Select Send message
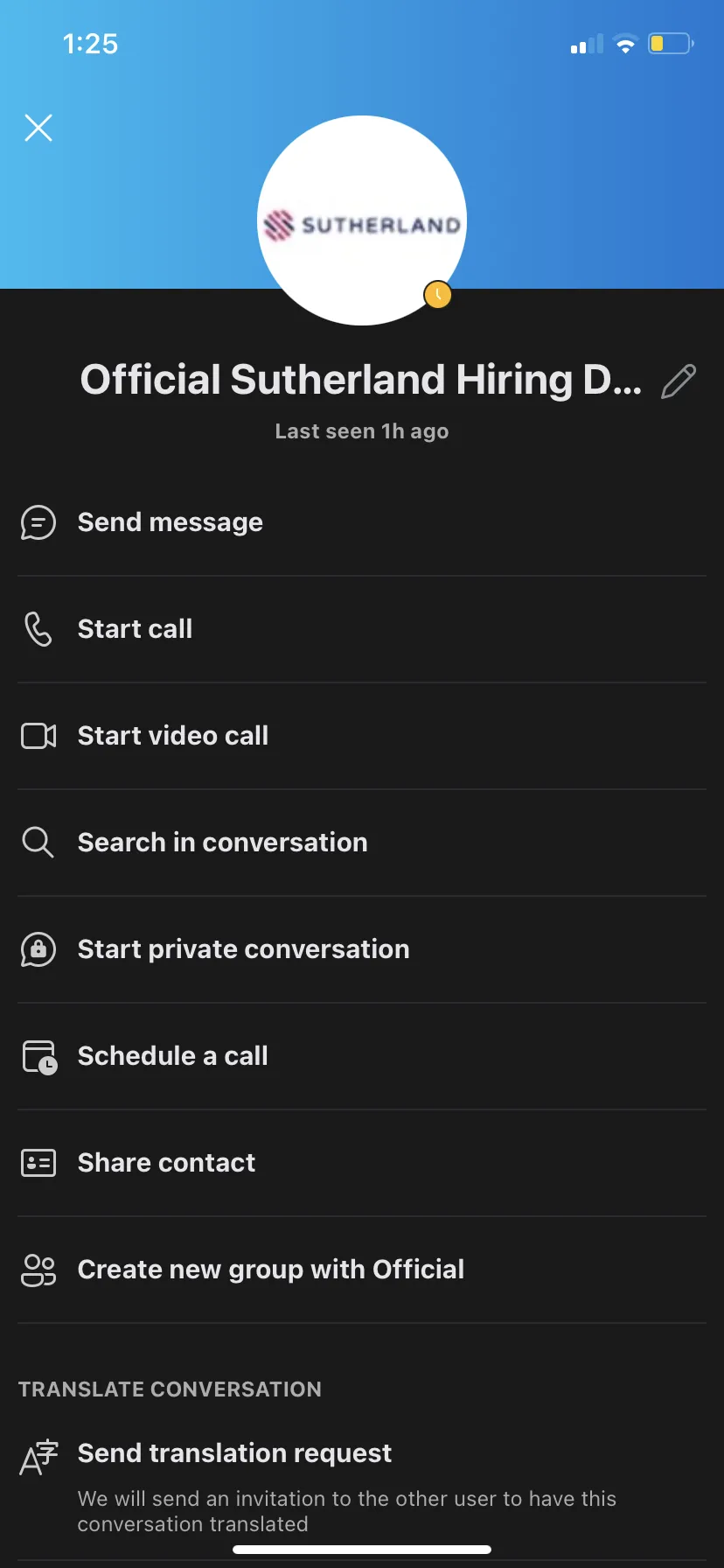 (362, 522)
